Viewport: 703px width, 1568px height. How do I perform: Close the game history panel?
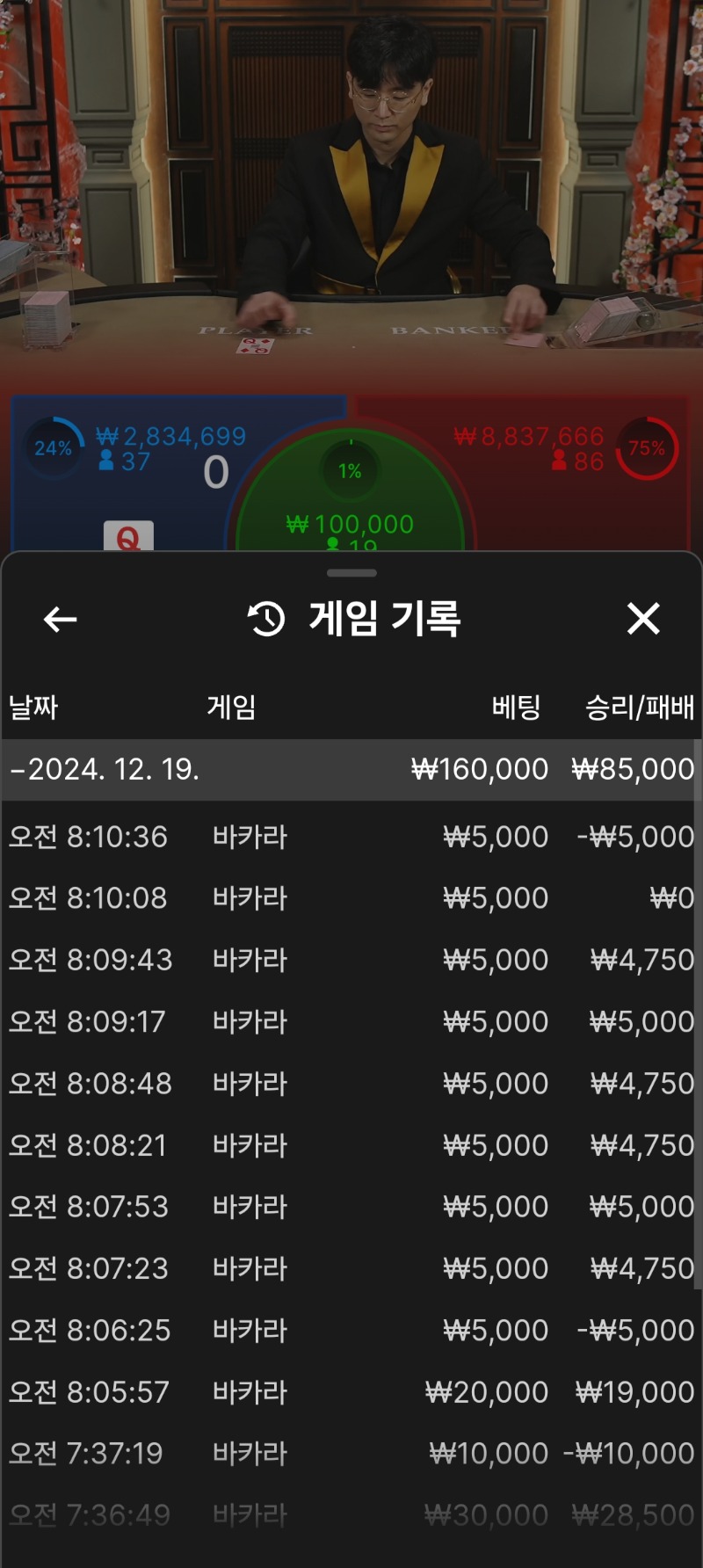pyautogui.click(x=643, y=619)
